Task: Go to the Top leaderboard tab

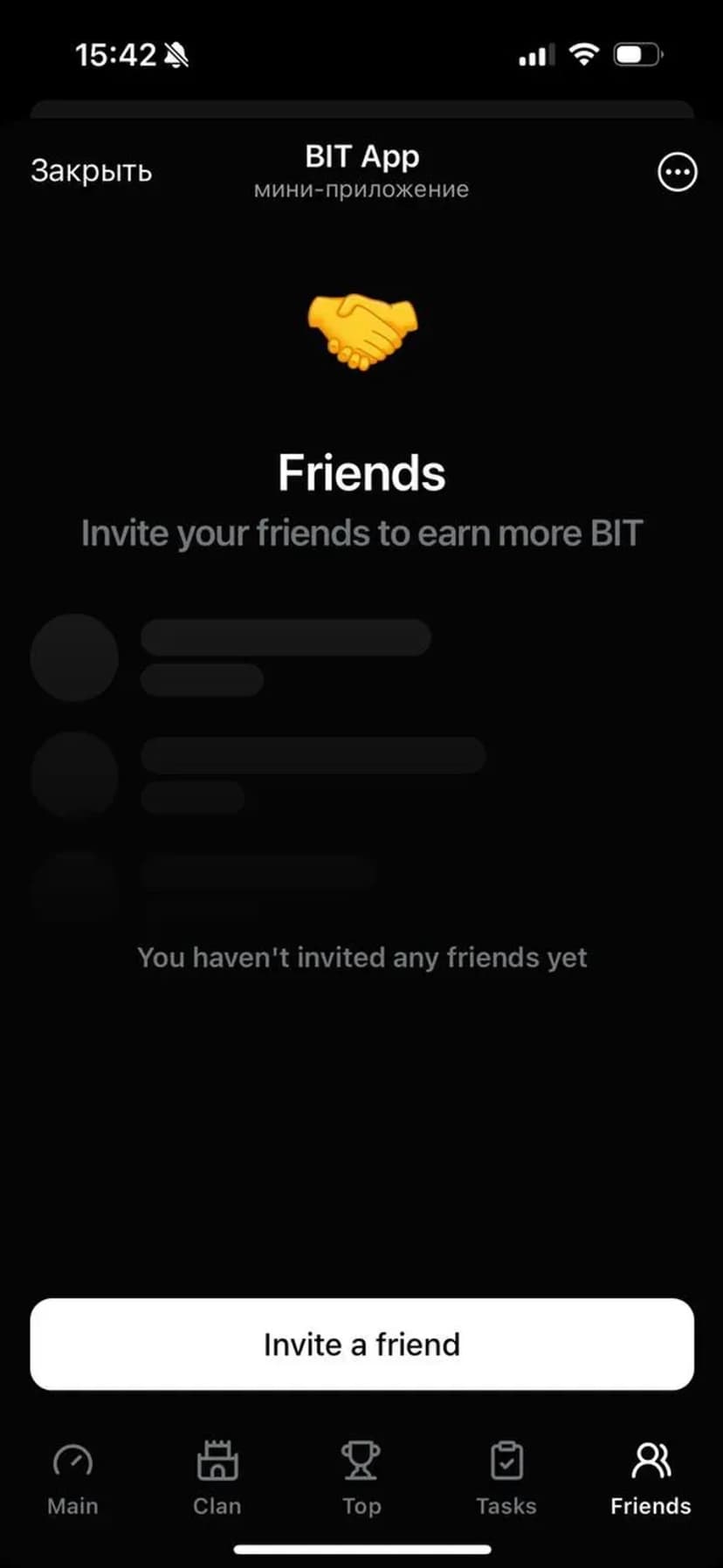Action: tap(361, 1478)
